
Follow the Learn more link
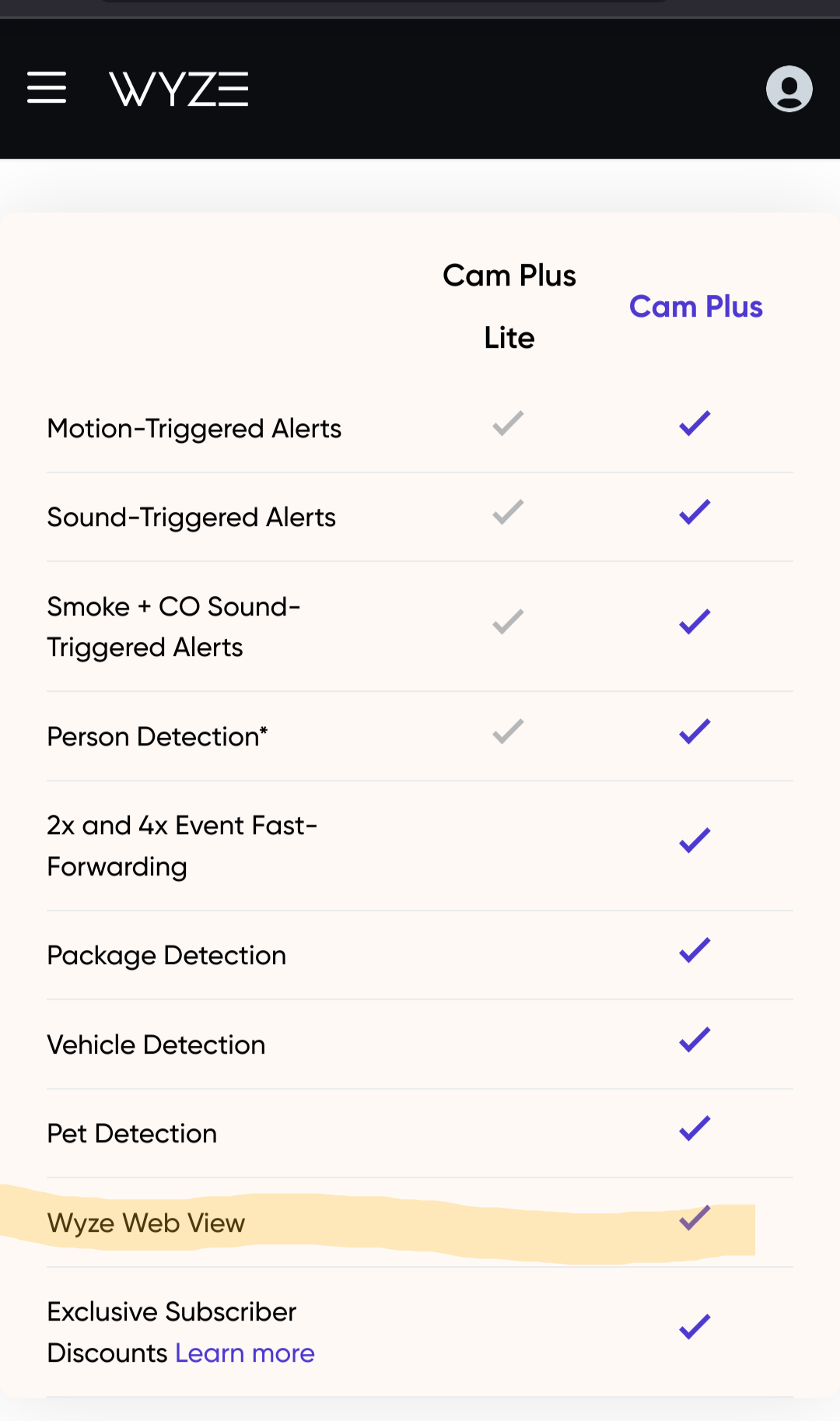point(245,1353)
